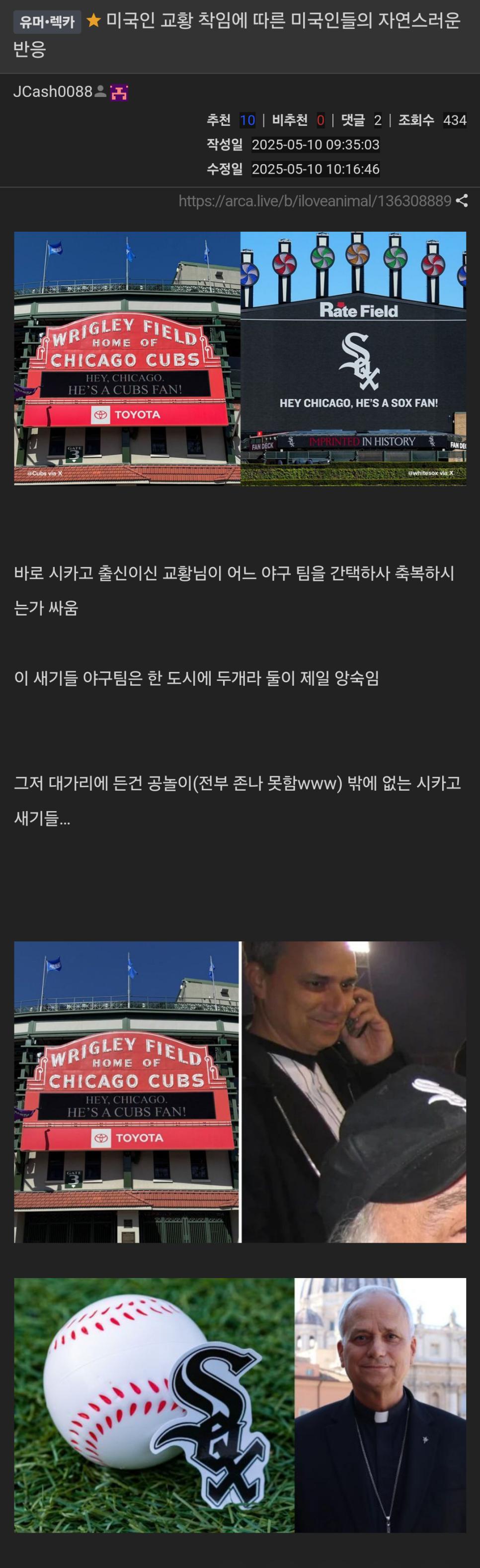Open the image of the man on the phone
The image size is (480, 1568).
[x=354, y=1092]
